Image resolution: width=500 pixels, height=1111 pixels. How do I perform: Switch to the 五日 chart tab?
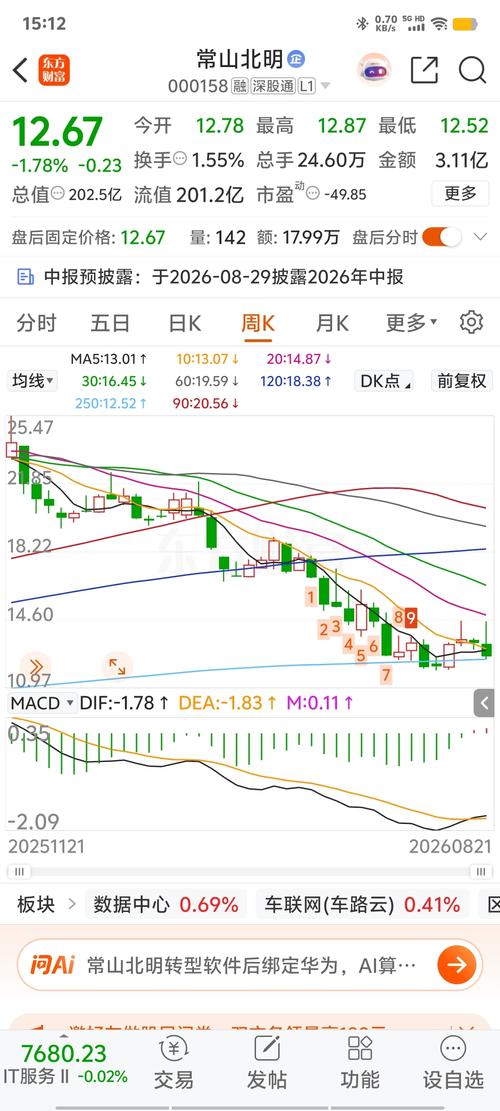pos(110,324)
